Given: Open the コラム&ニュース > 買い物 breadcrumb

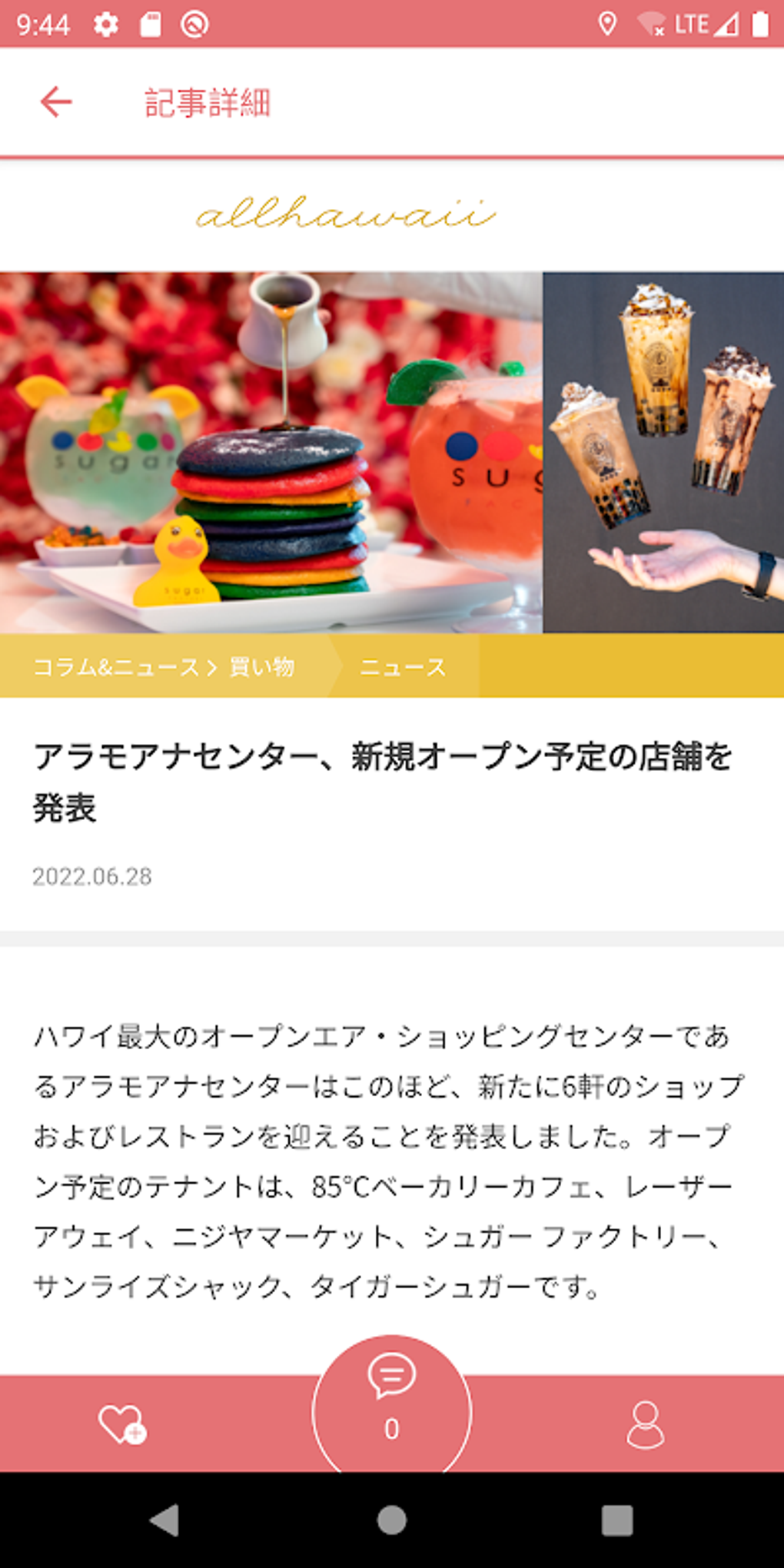Looking at the screenshot, I should pos(164,666).
